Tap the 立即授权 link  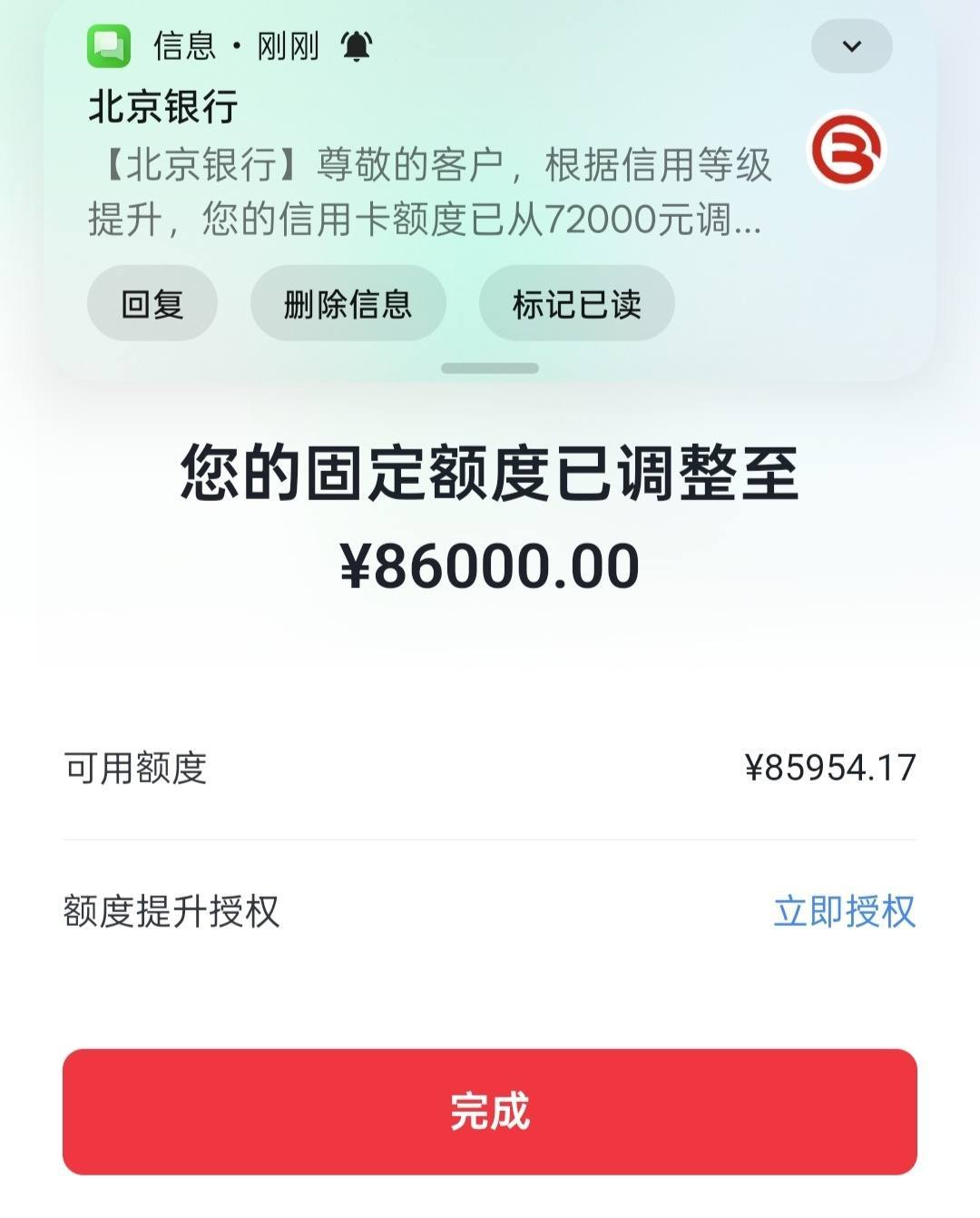844,911
